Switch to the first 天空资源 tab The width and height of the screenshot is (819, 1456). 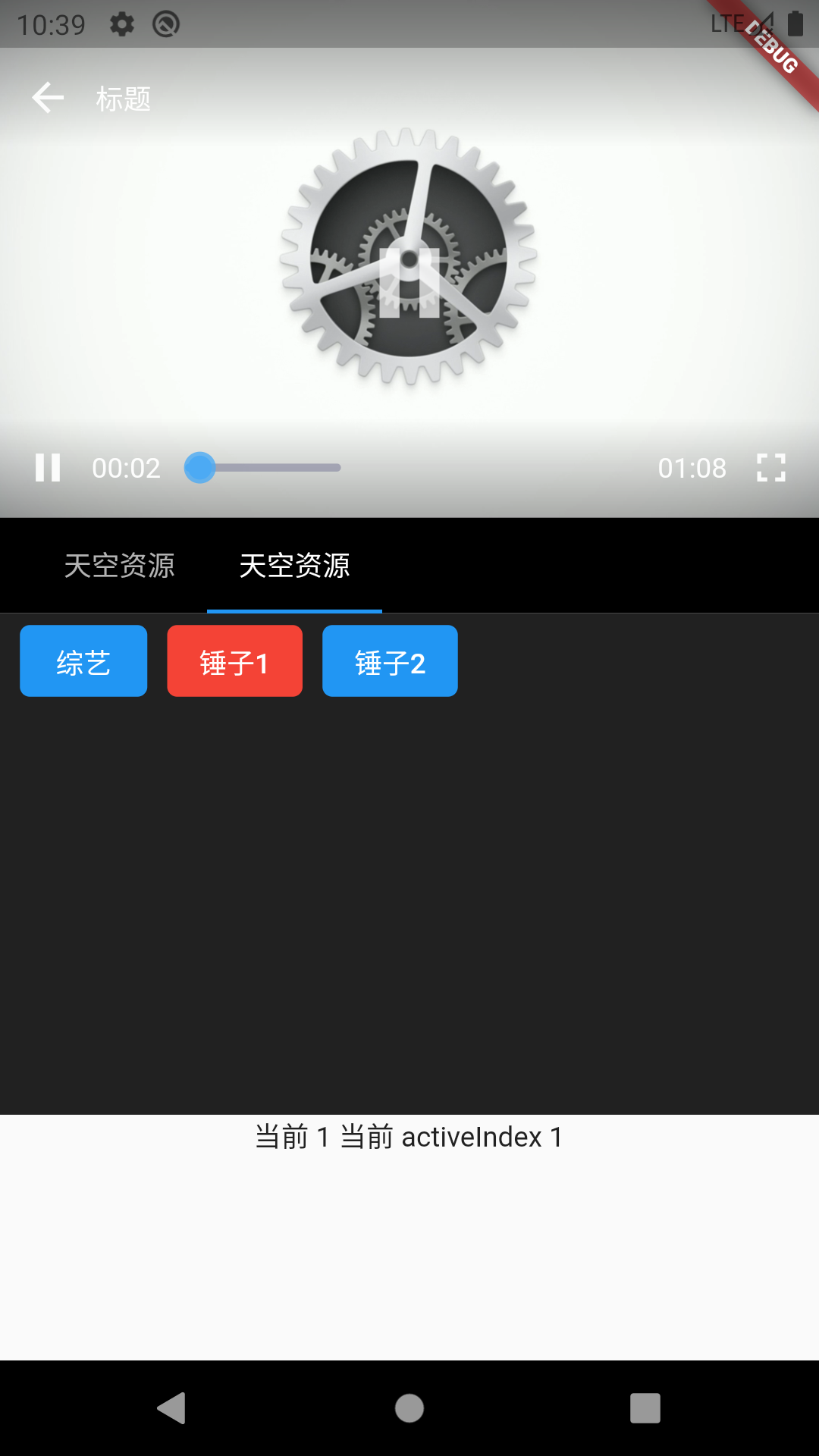(120, 566)
